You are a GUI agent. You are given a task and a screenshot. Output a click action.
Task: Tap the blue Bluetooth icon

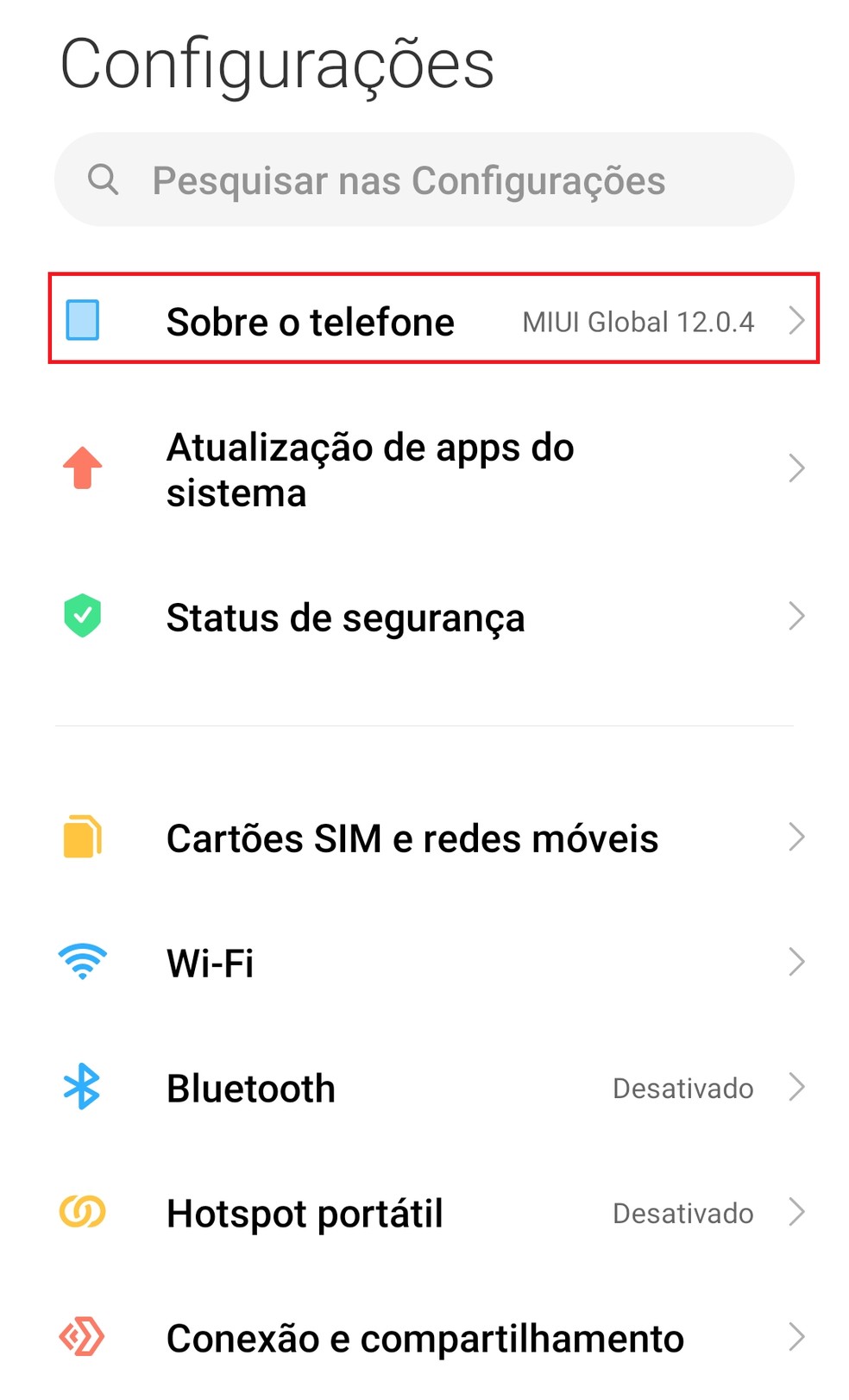coord(82,1087)
